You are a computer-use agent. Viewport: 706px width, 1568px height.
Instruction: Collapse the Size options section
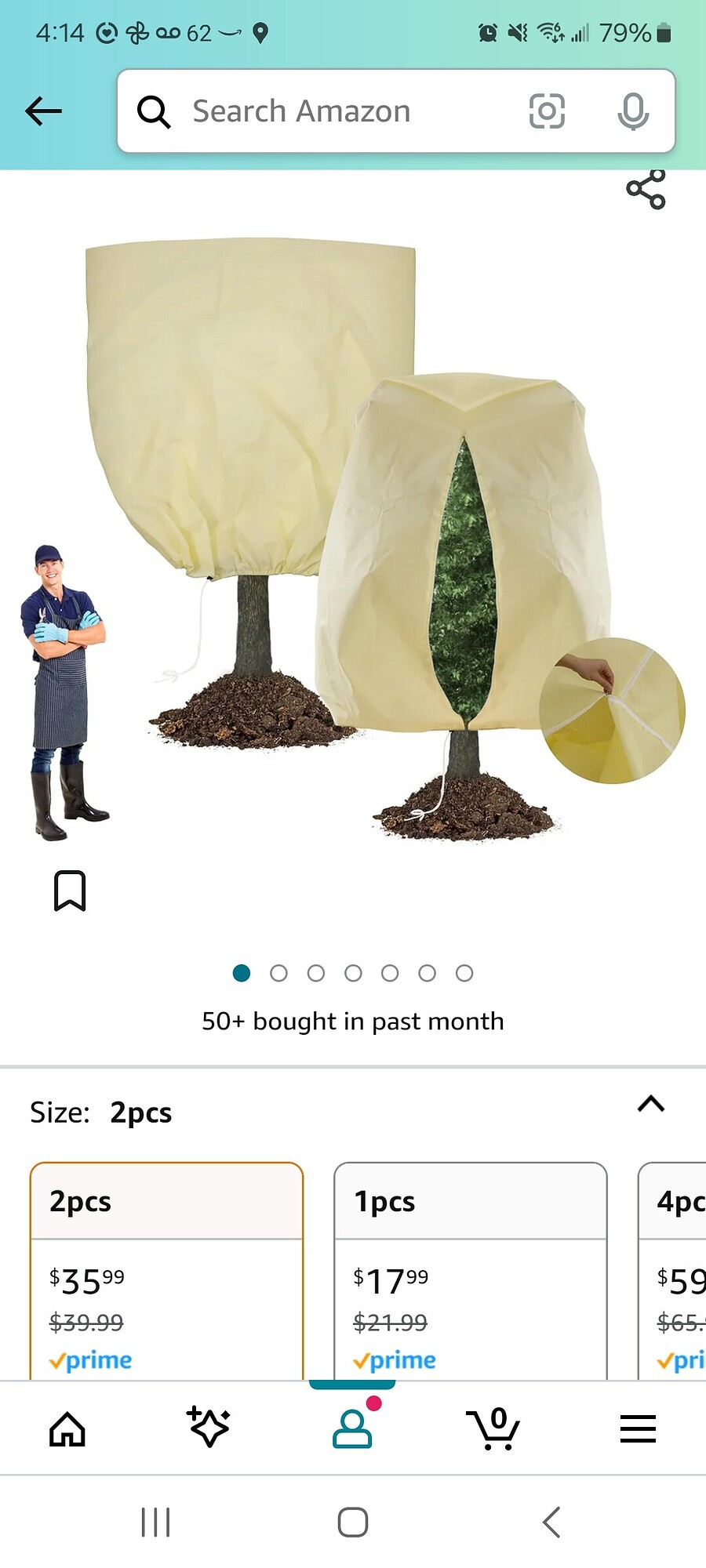[651, 1104]
